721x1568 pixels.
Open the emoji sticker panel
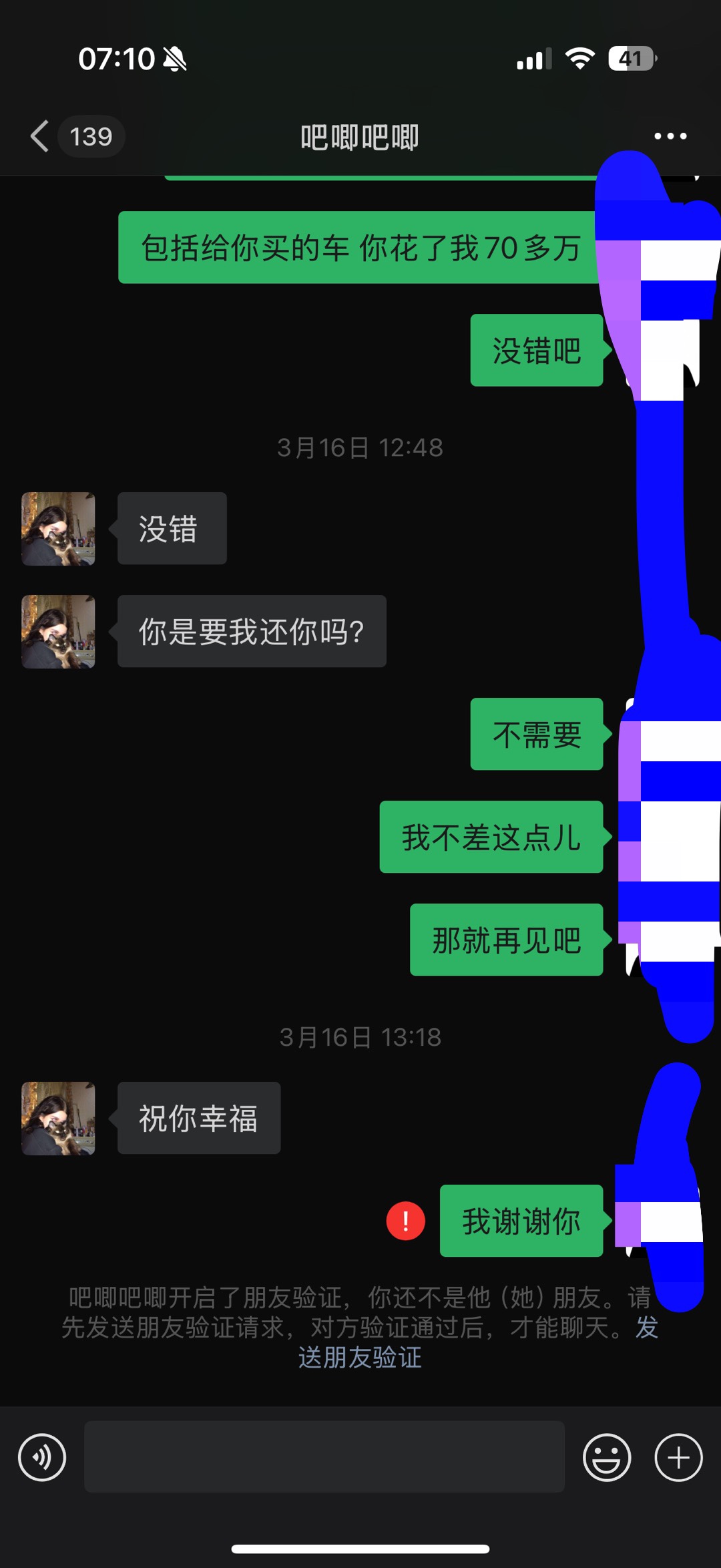coord(607,1457)
